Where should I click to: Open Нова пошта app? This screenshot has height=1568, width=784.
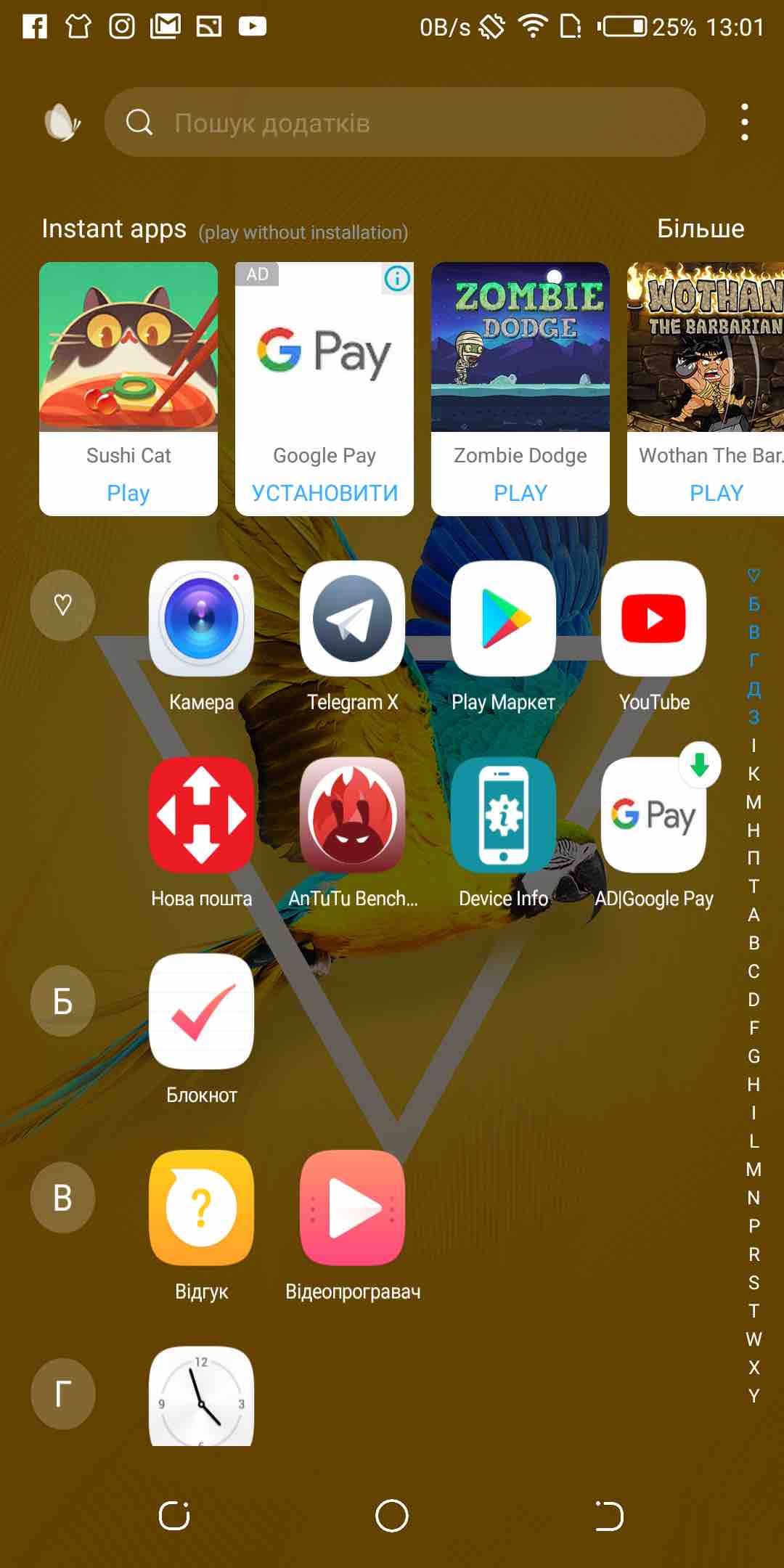point(201,815)
